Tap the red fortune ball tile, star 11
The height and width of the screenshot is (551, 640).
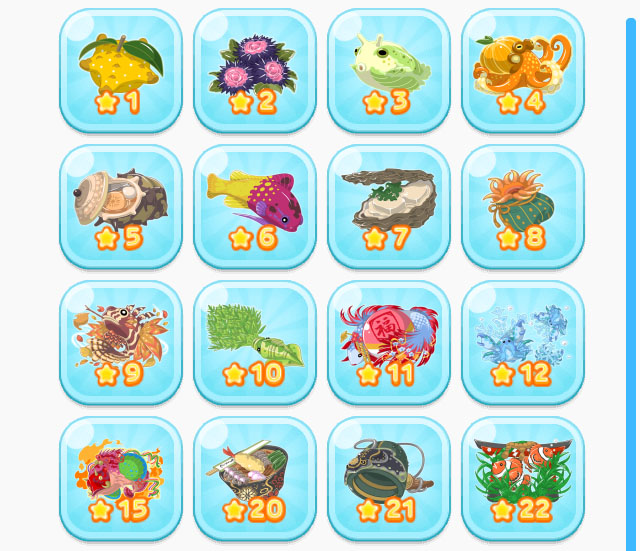click(x=388, y=342)
